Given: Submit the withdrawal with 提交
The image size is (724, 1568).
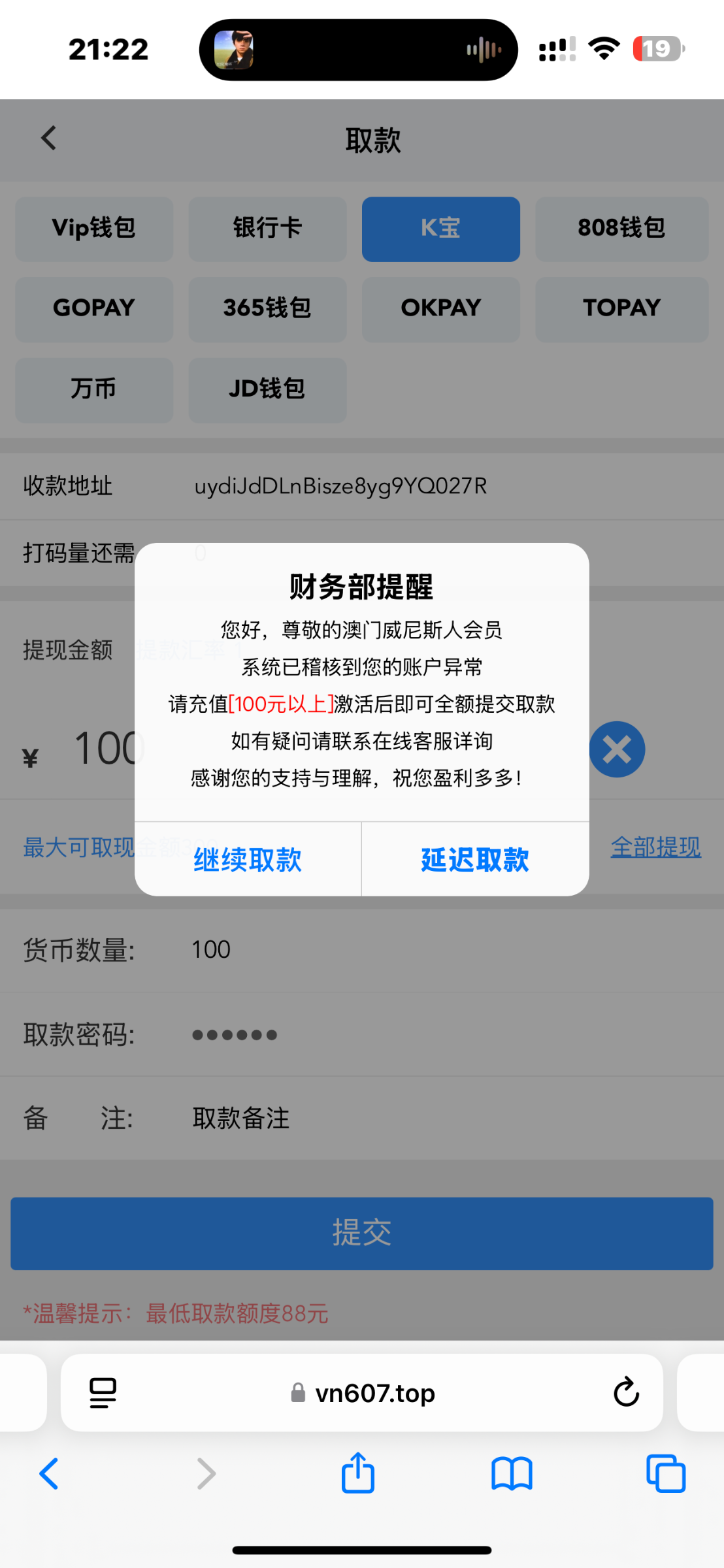Looking at the screenshot, I should (361, 1233).
